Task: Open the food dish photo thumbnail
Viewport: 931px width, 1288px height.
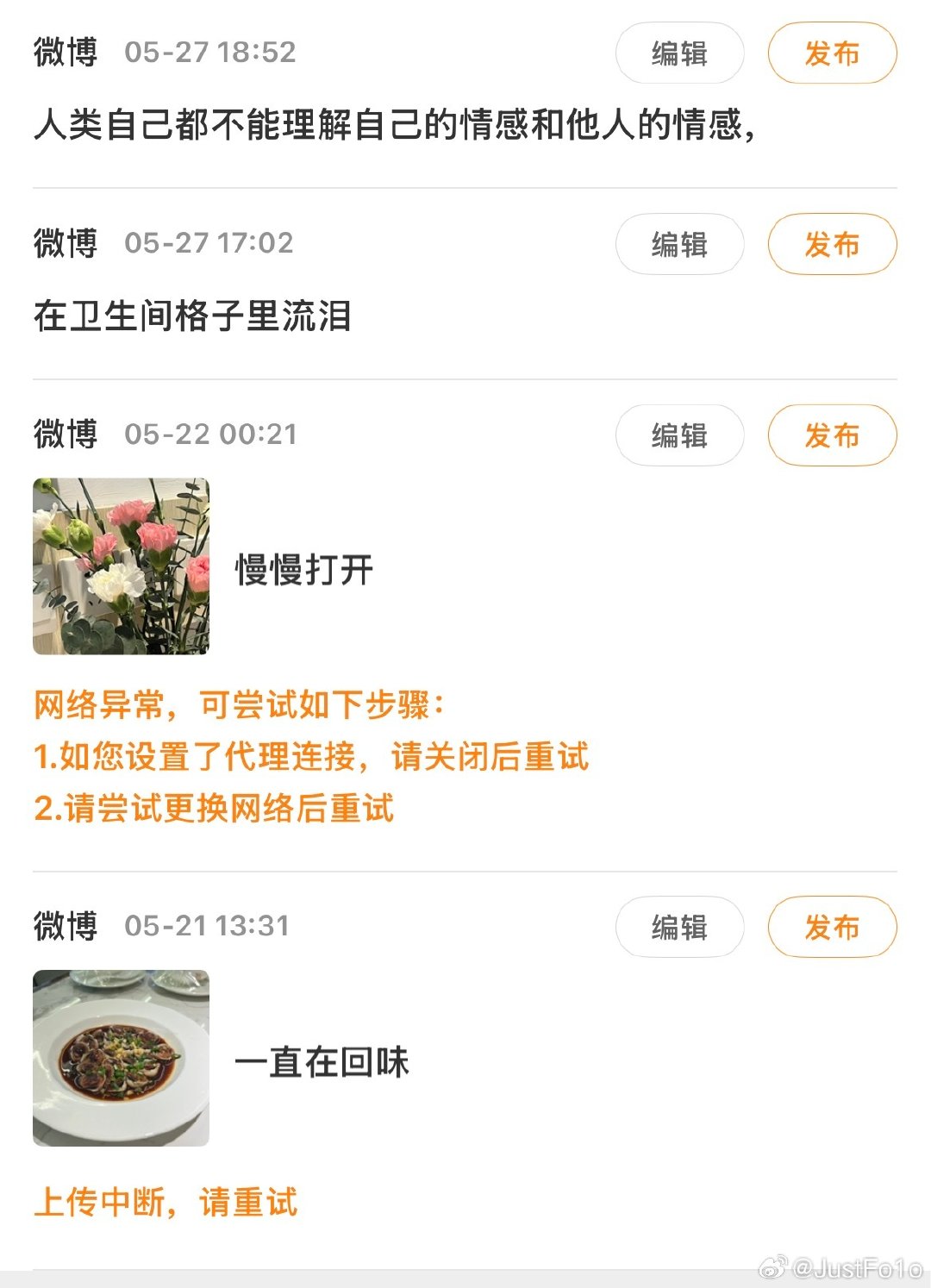Action: pyautogui.click(x=121, y=1058)
